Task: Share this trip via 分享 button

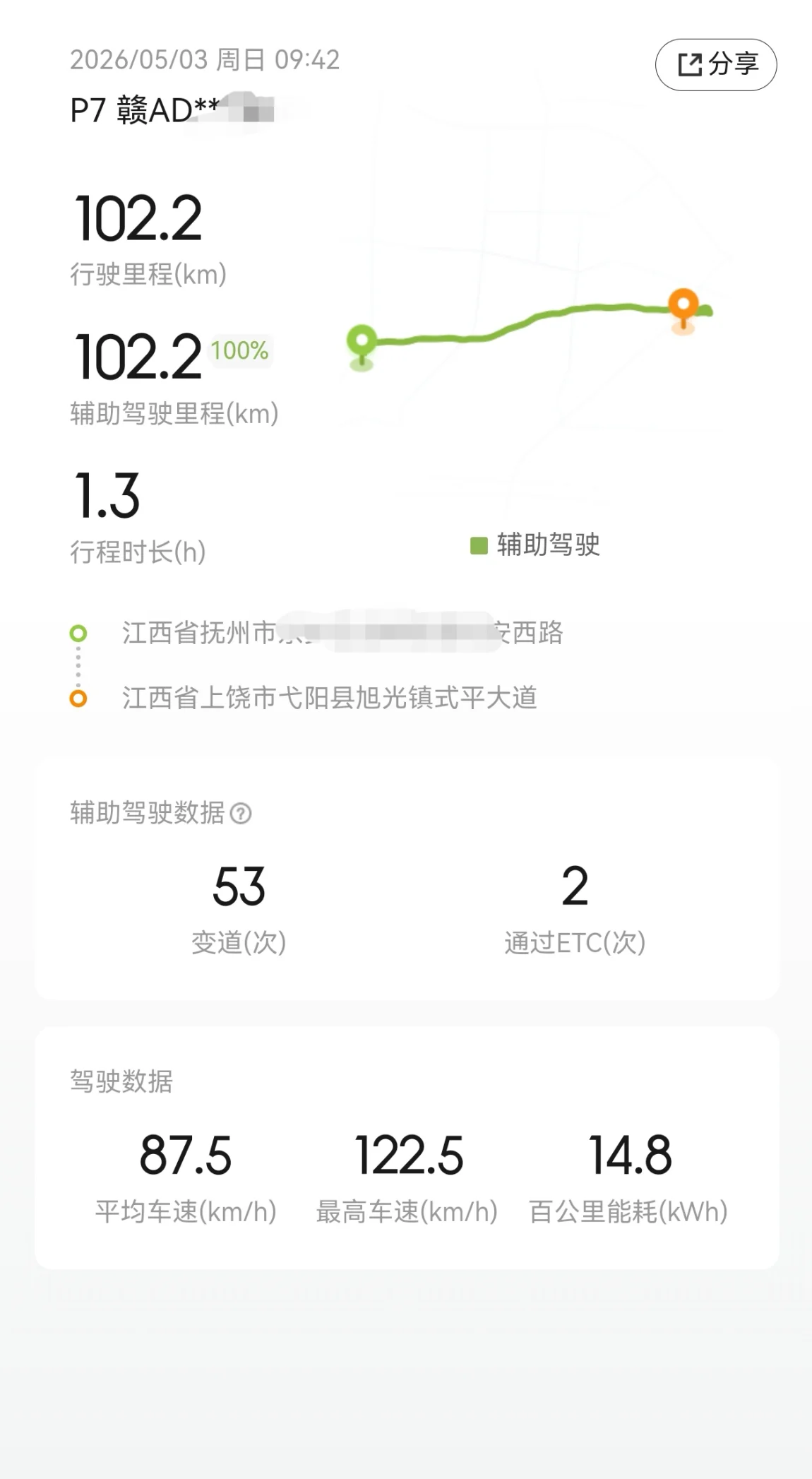Action: [x=716, y=64]
